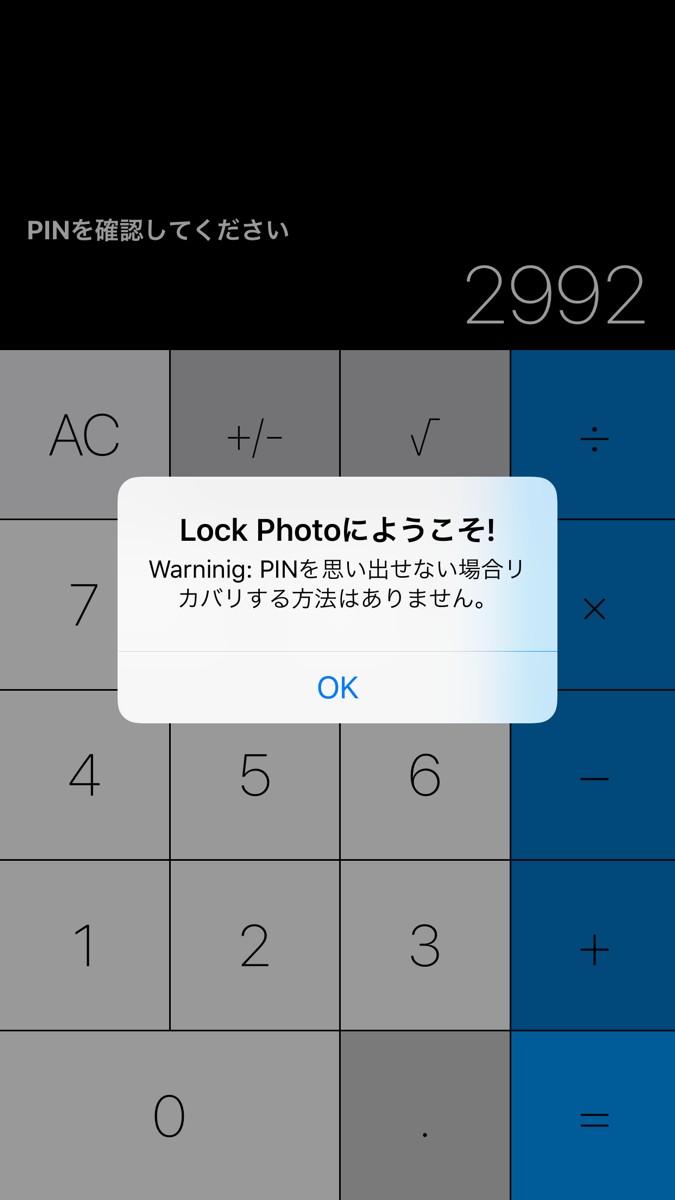Tap the equals key
This screenshot has width=675, height=1200.
[x=594, y=1116]
